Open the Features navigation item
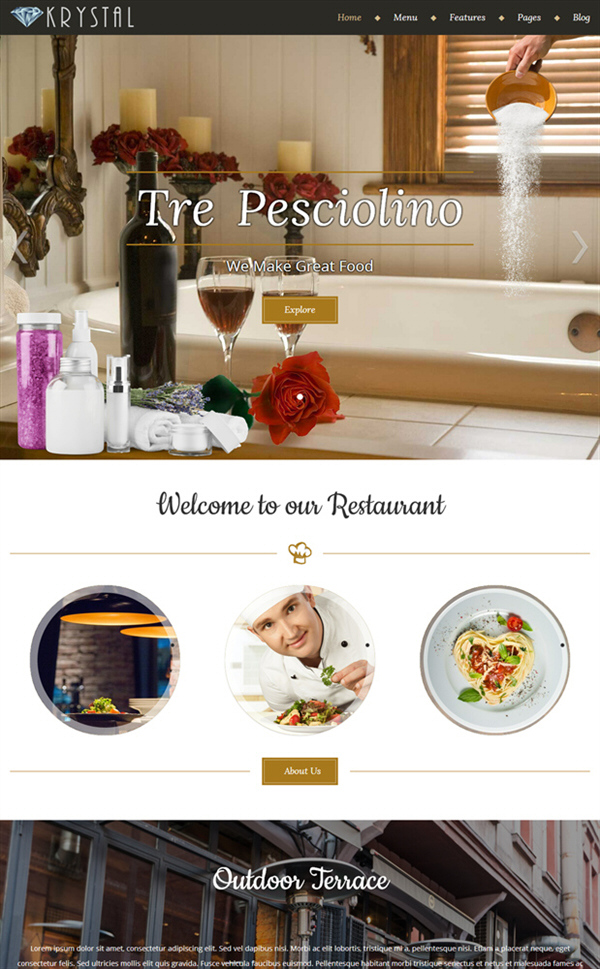 pyautogui.click(x=467, y=17)
